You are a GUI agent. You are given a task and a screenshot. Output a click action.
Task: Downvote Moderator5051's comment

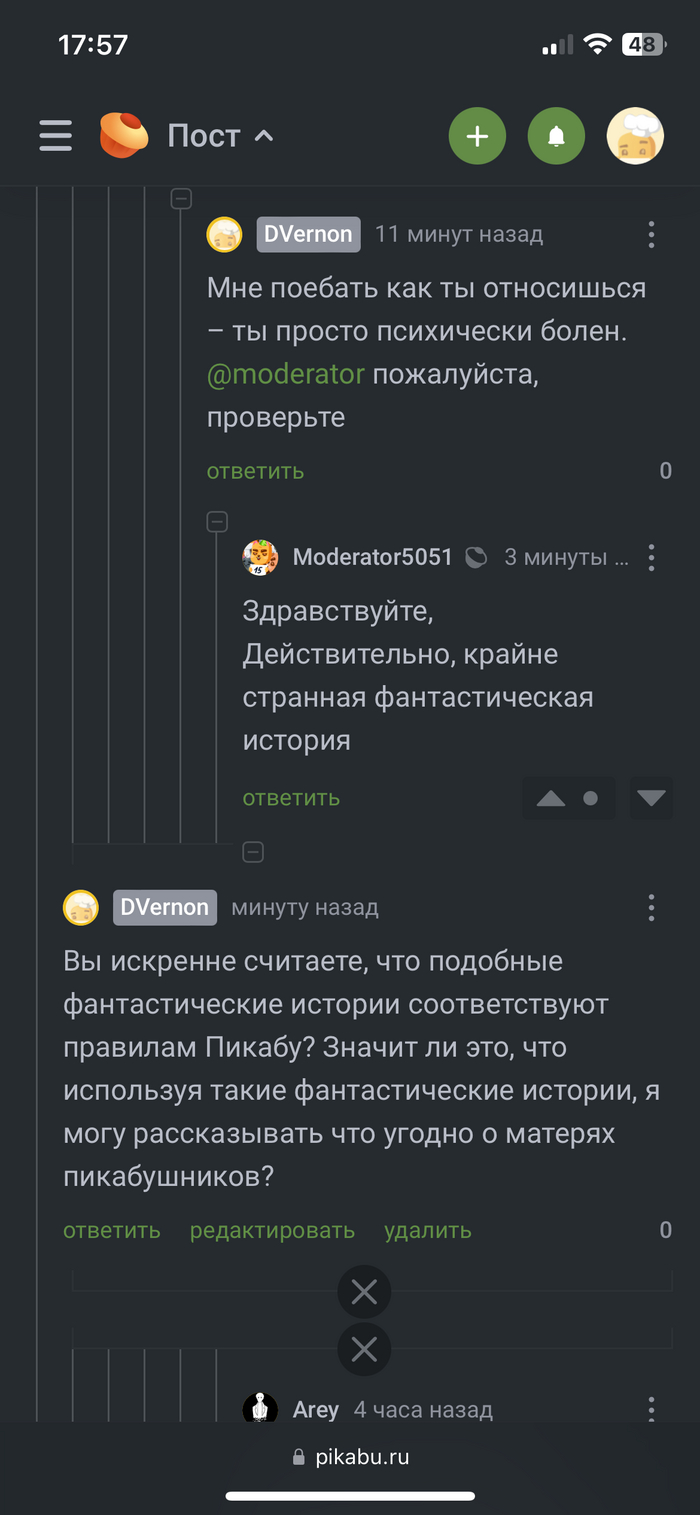(651, 798)
